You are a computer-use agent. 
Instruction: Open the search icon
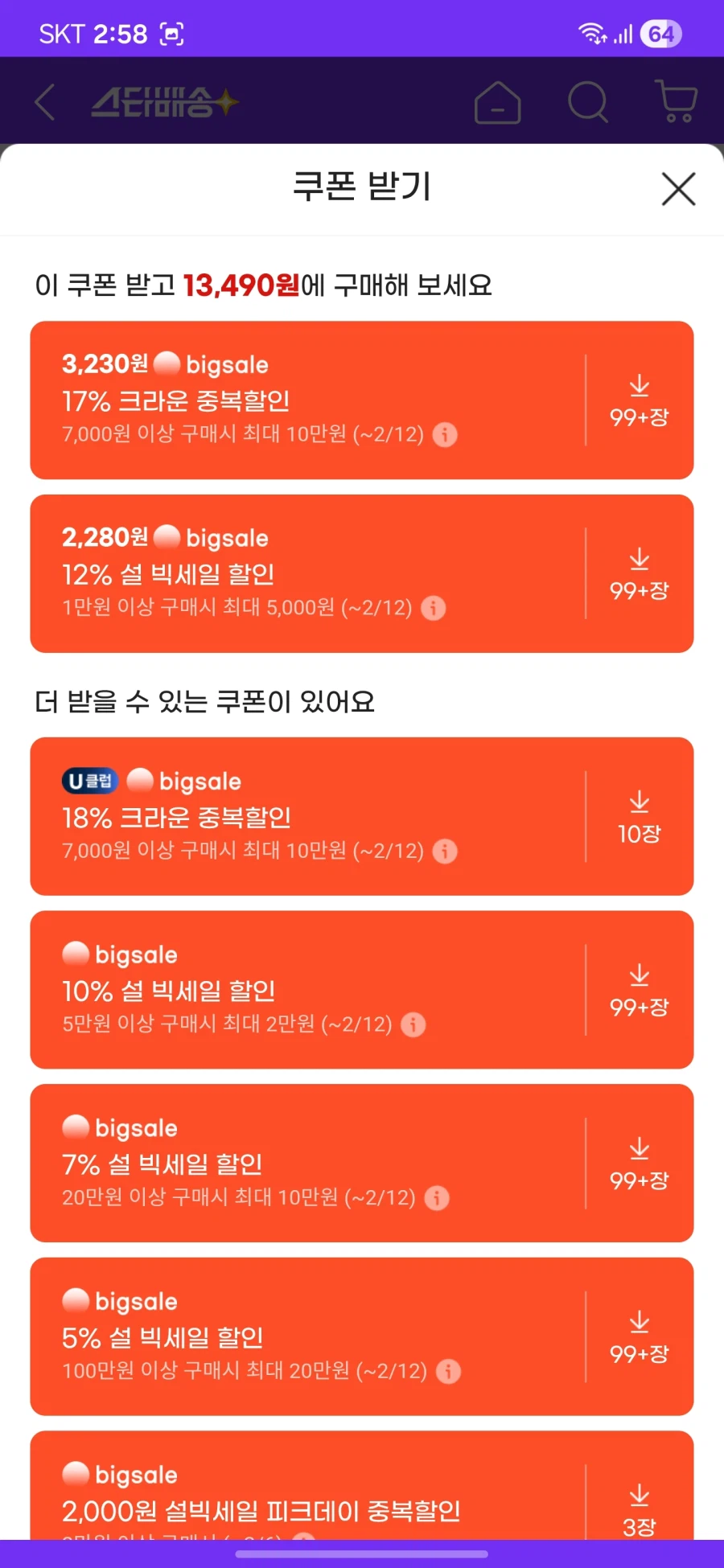[586, 103]
